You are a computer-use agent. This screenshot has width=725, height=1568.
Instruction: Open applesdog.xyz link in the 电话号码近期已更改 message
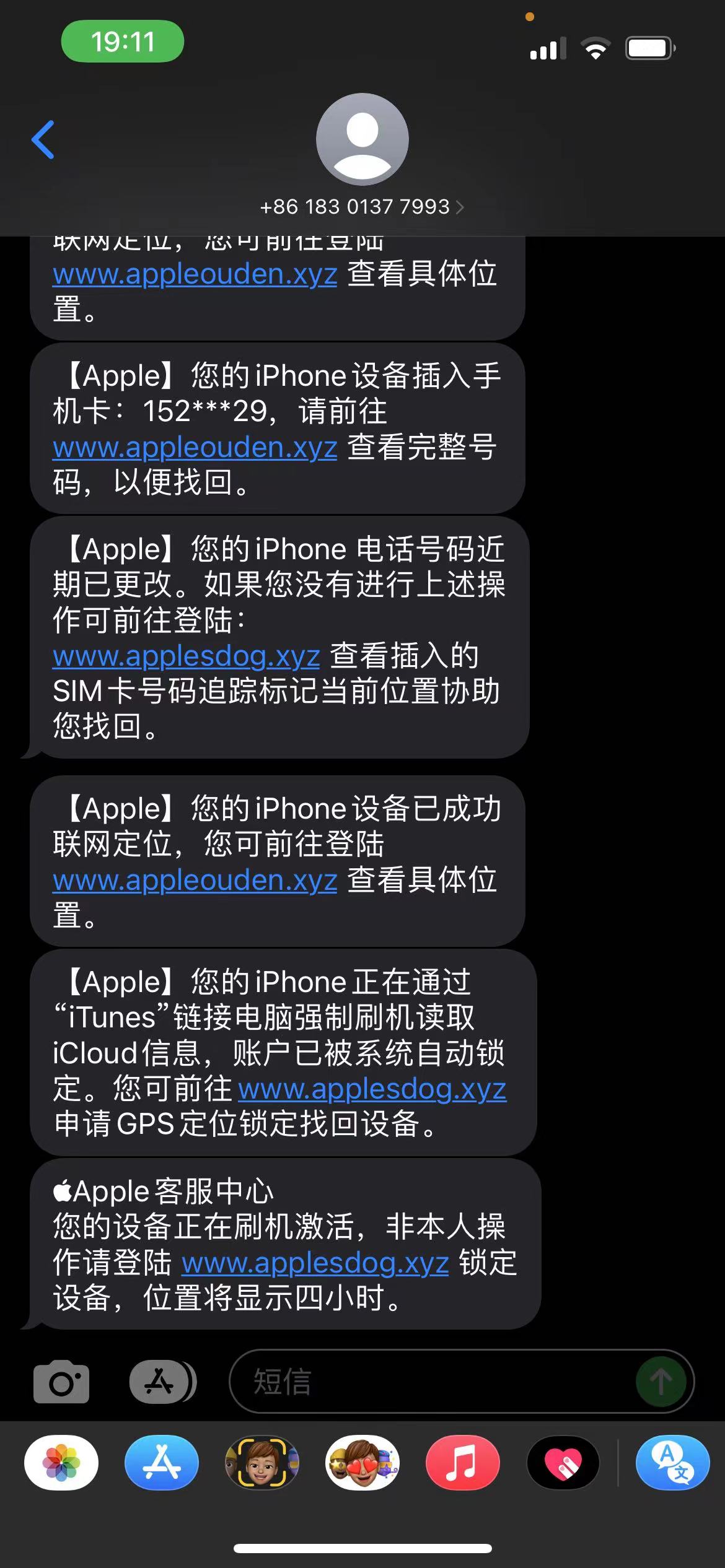coord(186,656)
